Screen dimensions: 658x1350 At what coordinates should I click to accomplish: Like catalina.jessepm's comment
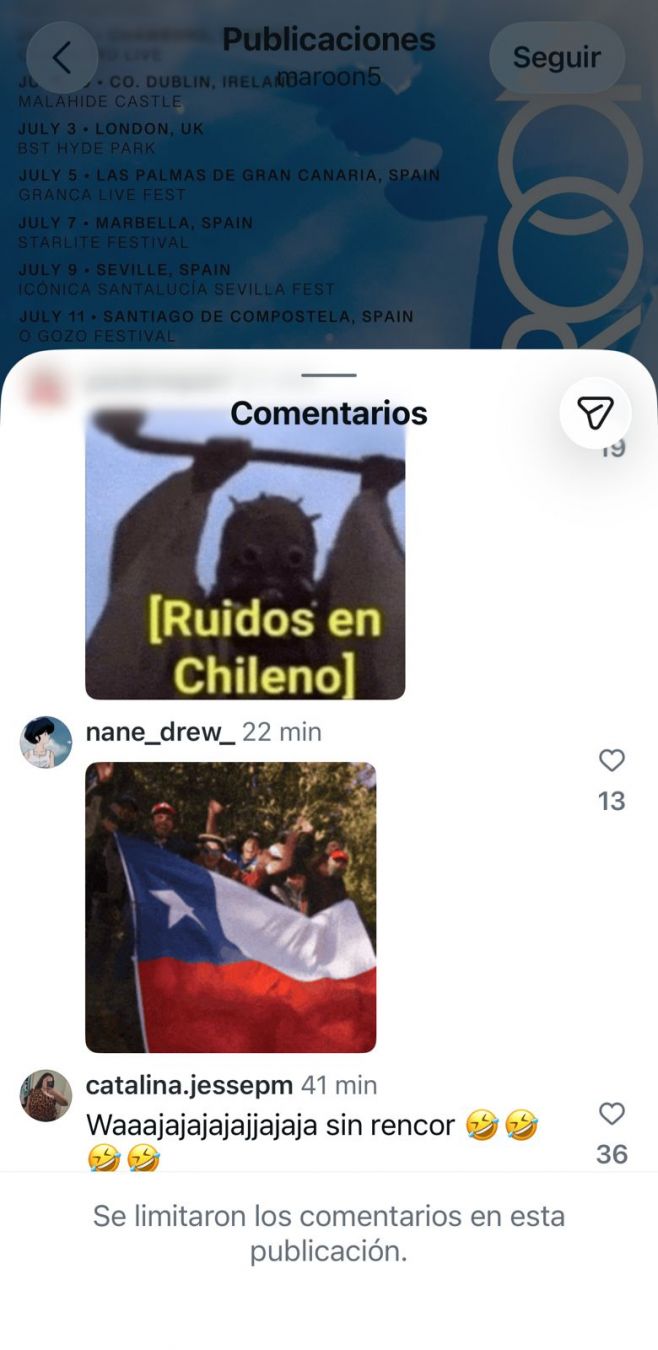pyautogui.click(x=611, y=1114)
